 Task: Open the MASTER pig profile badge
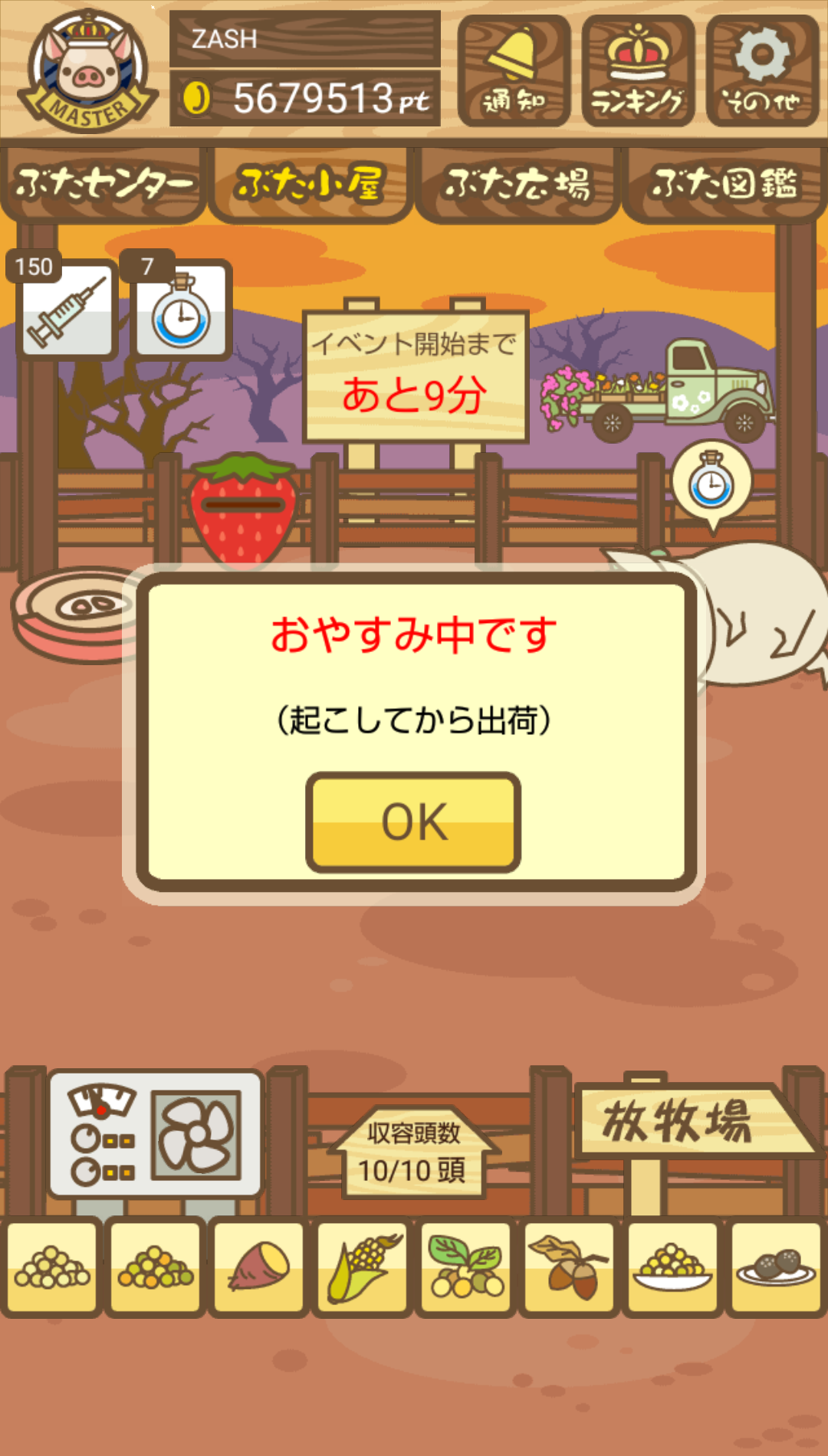pos(88,71)
